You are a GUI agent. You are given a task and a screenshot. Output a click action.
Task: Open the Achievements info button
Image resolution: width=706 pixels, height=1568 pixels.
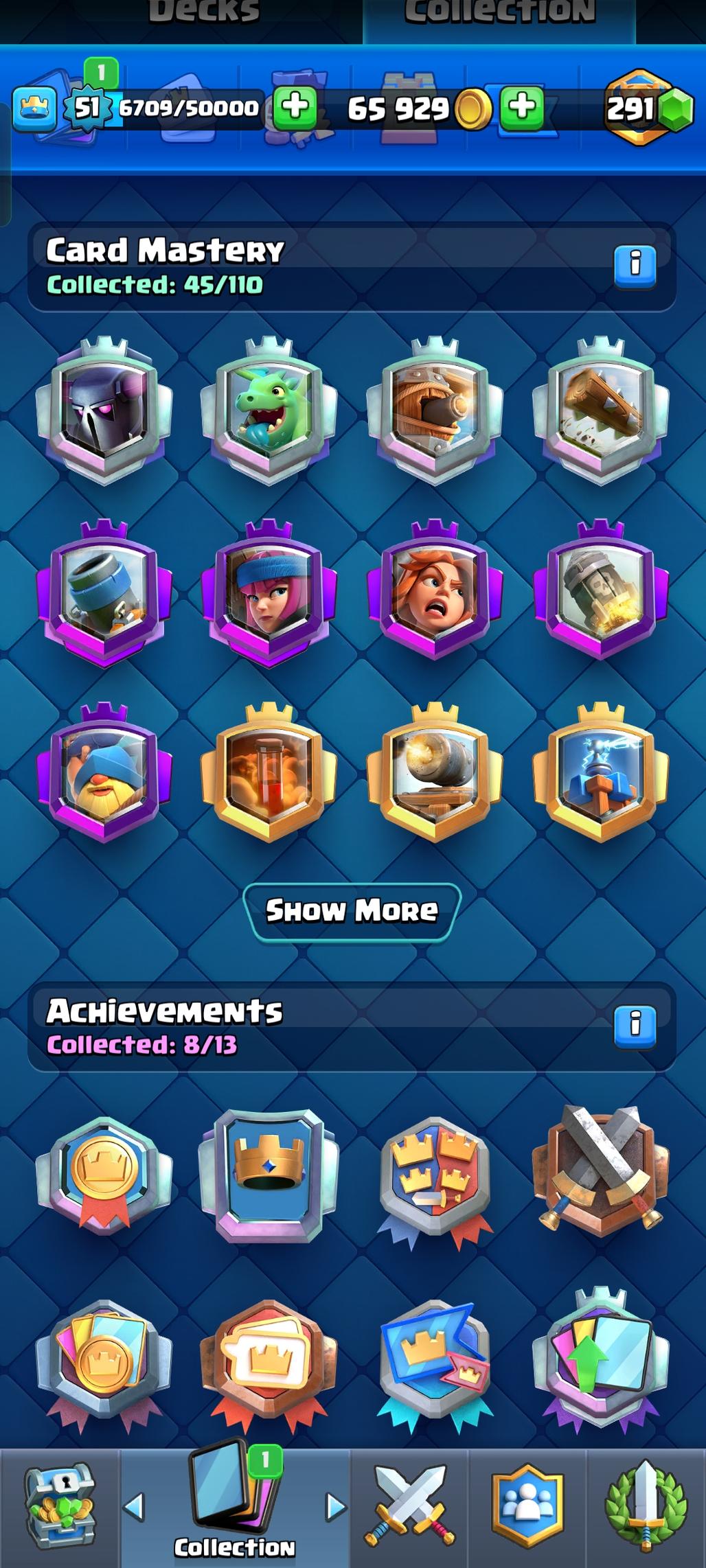coord(635,1025)
